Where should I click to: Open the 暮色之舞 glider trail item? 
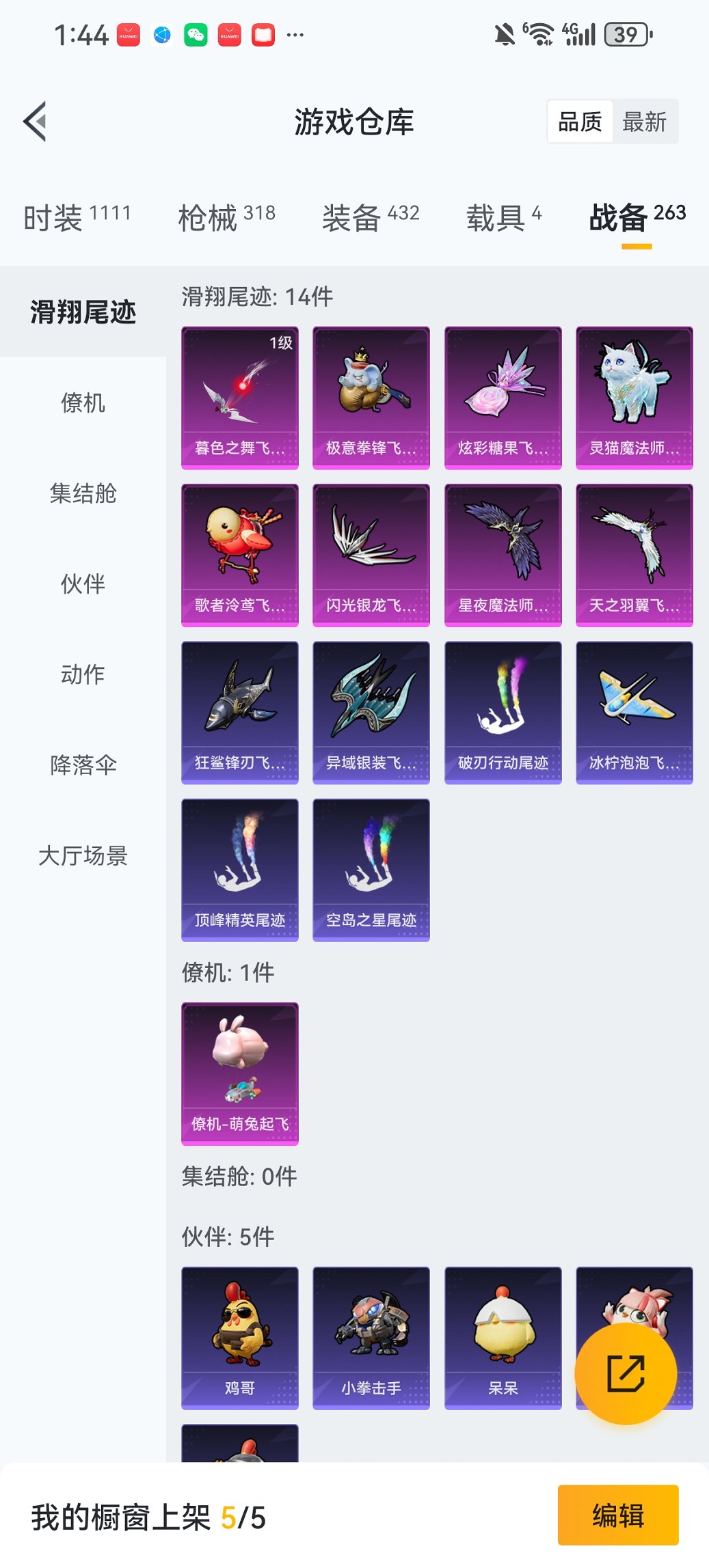[x=240, y=398]
